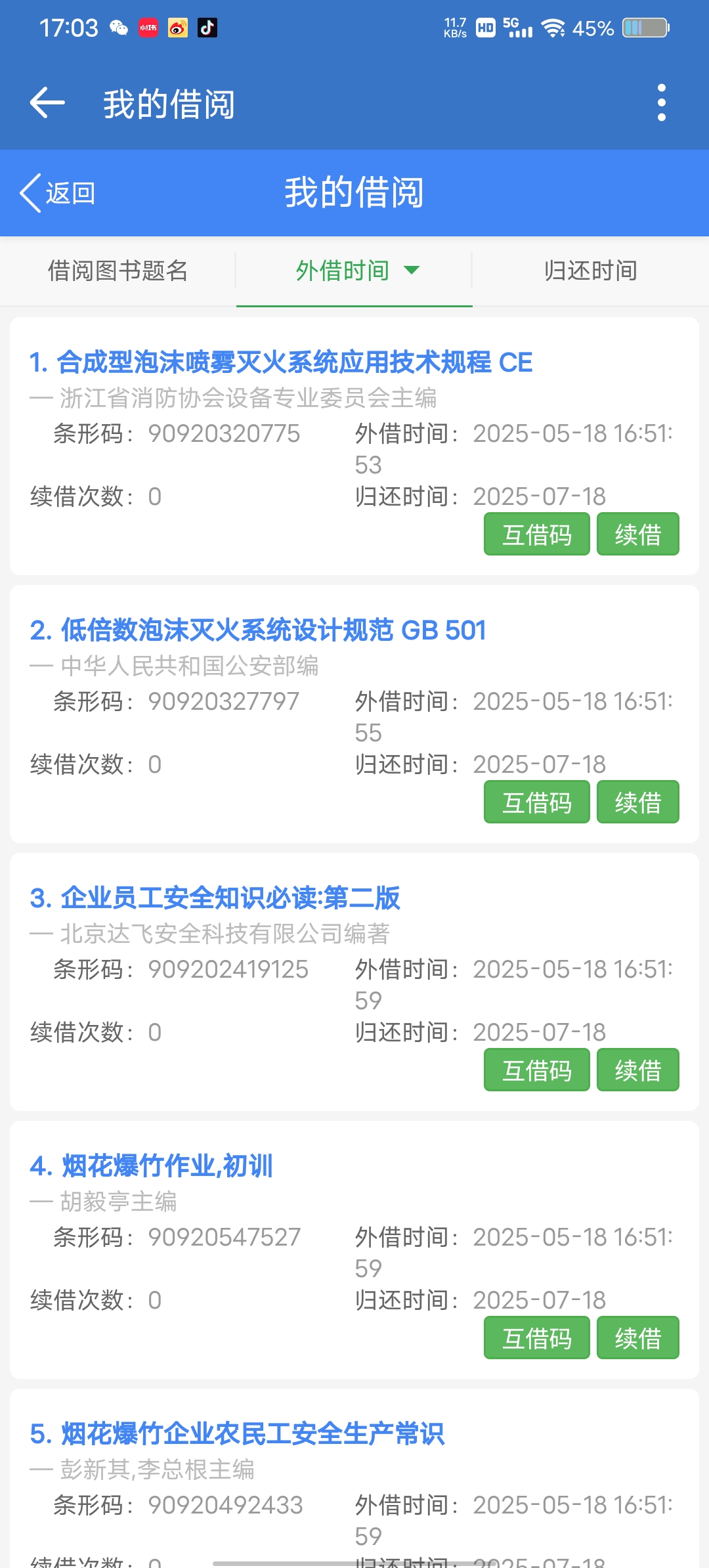Open the three-dot overflow menu
This screenshot has width=709, height=1568.
tap(661, 103)
